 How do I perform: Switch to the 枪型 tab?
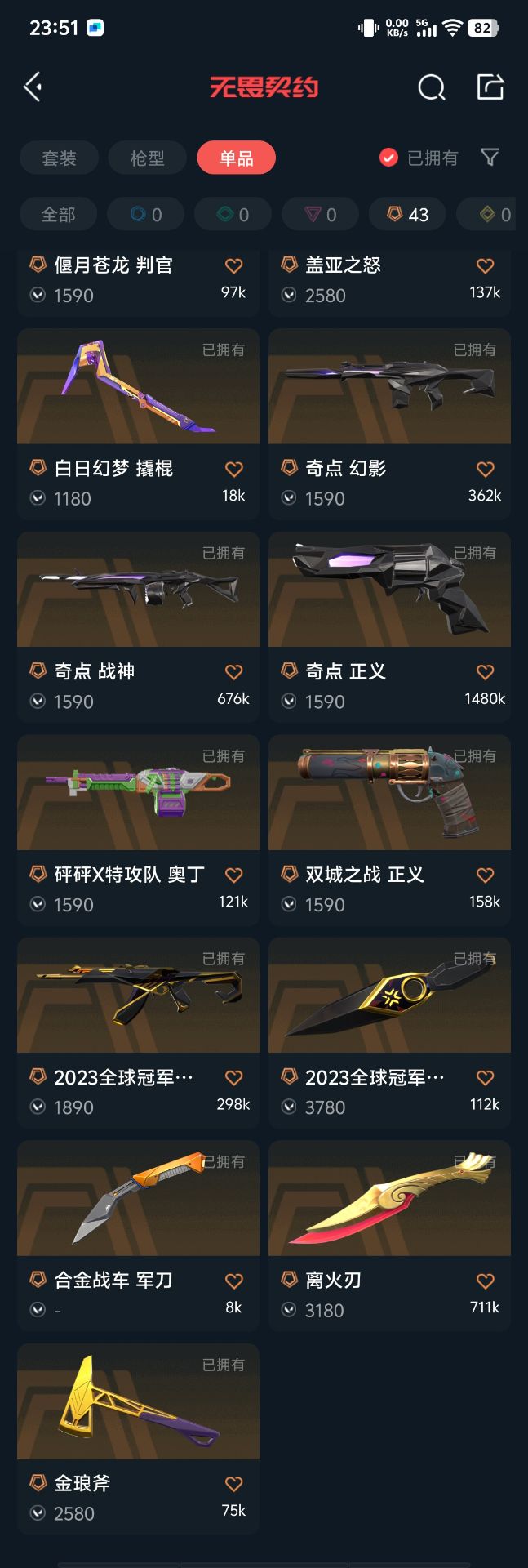(147, 158)
